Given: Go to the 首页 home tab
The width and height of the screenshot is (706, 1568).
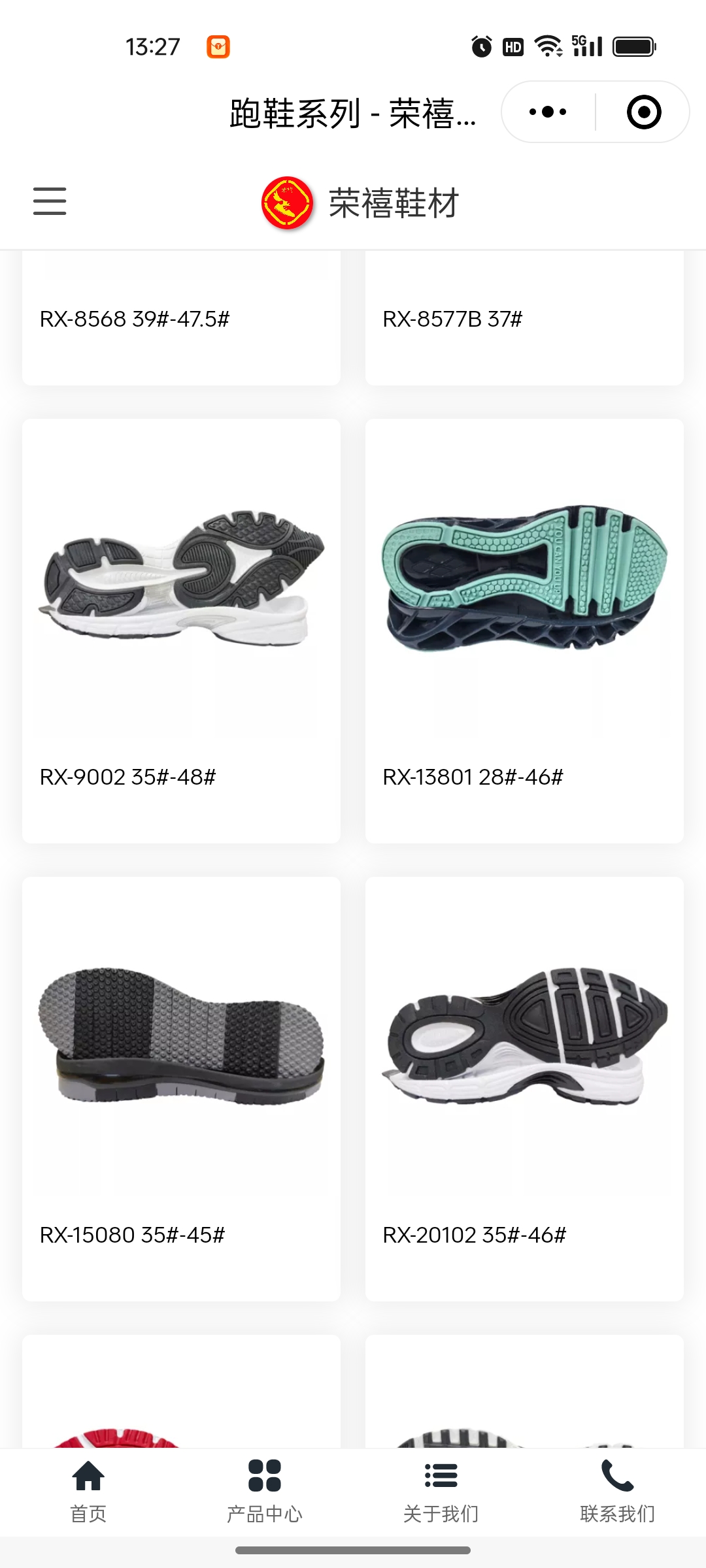Looking at the screenshot, I should (88, 1492).
